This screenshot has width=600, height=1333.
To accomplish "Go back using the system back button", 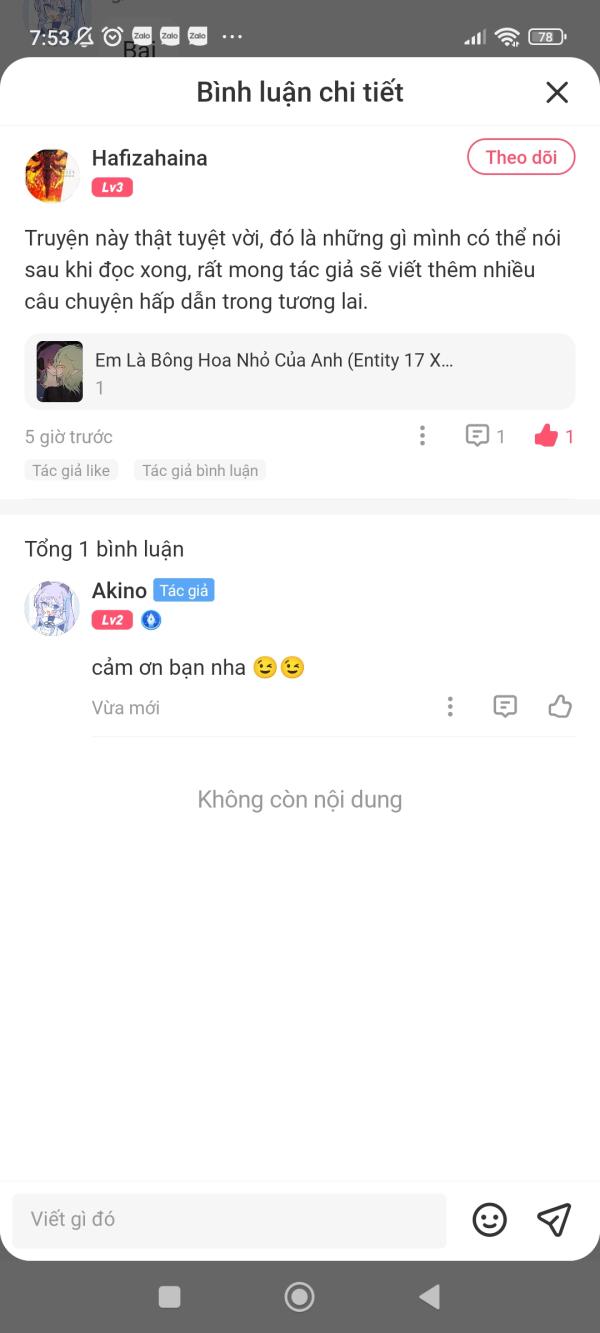I will point(429,1297).
